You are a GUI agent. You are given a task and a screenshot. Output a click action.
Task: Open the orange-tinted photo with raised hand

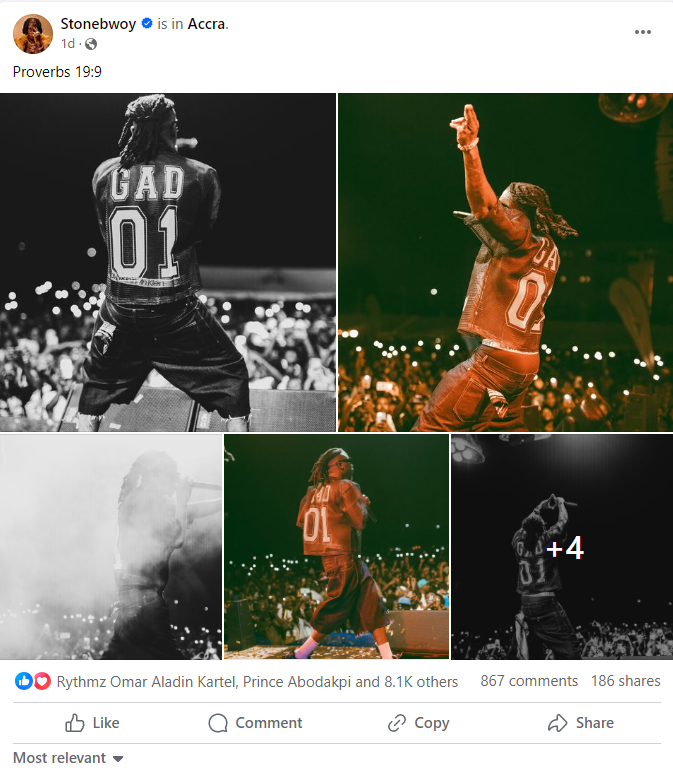point(505,262)
